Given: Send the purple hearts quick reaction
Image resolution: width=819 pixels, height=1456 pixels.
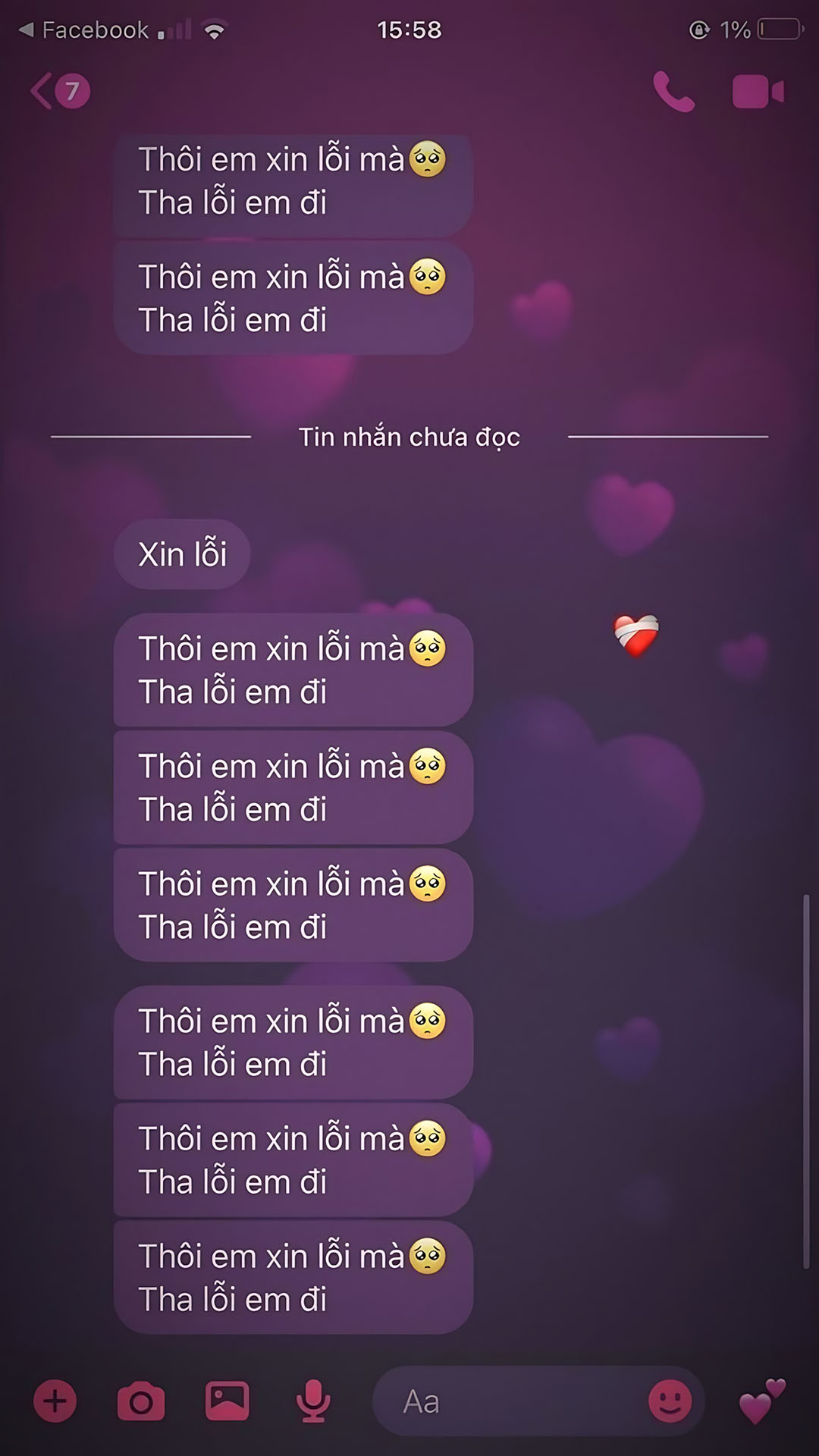Looking at the screenshot, I should (x=761, y=1401).
